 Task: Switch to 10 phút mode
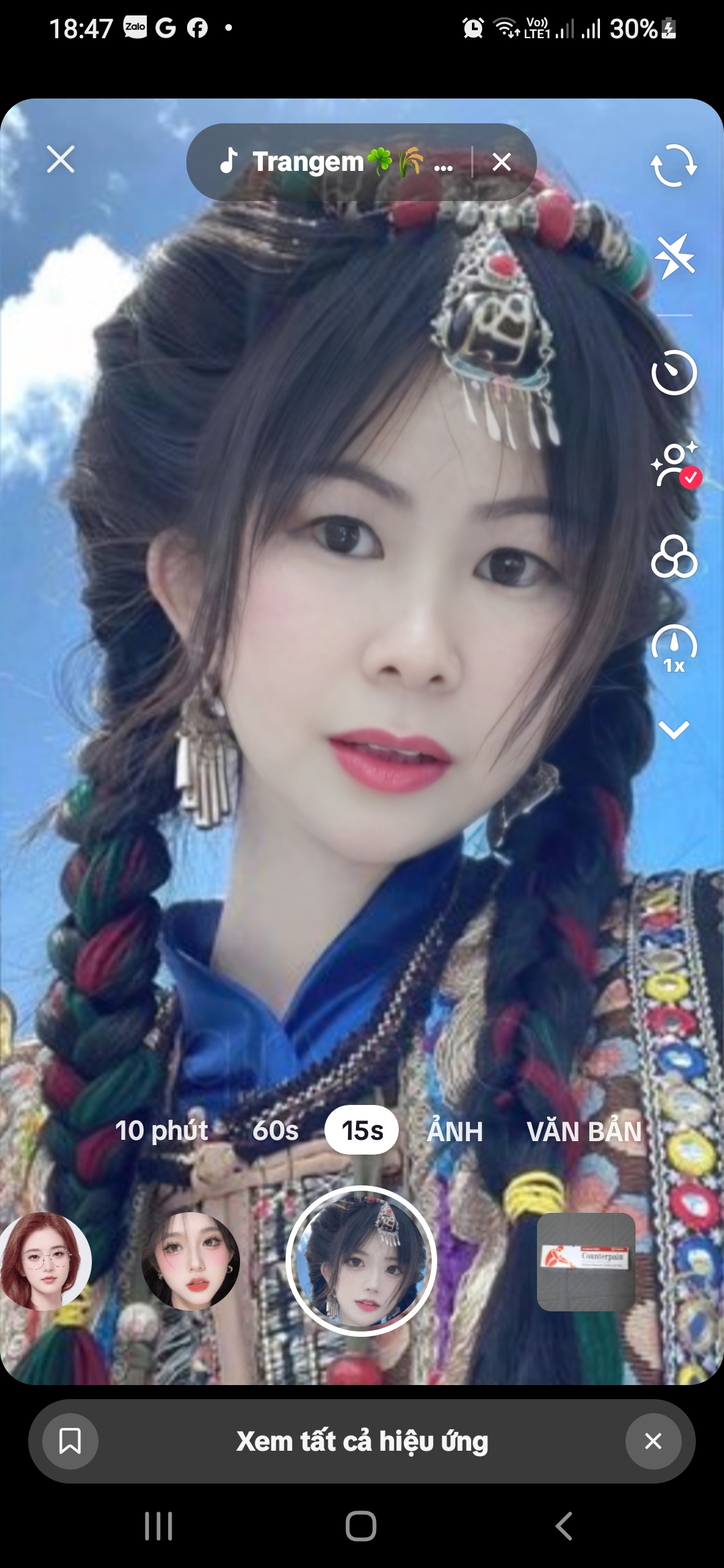(x=161, y=1131)
